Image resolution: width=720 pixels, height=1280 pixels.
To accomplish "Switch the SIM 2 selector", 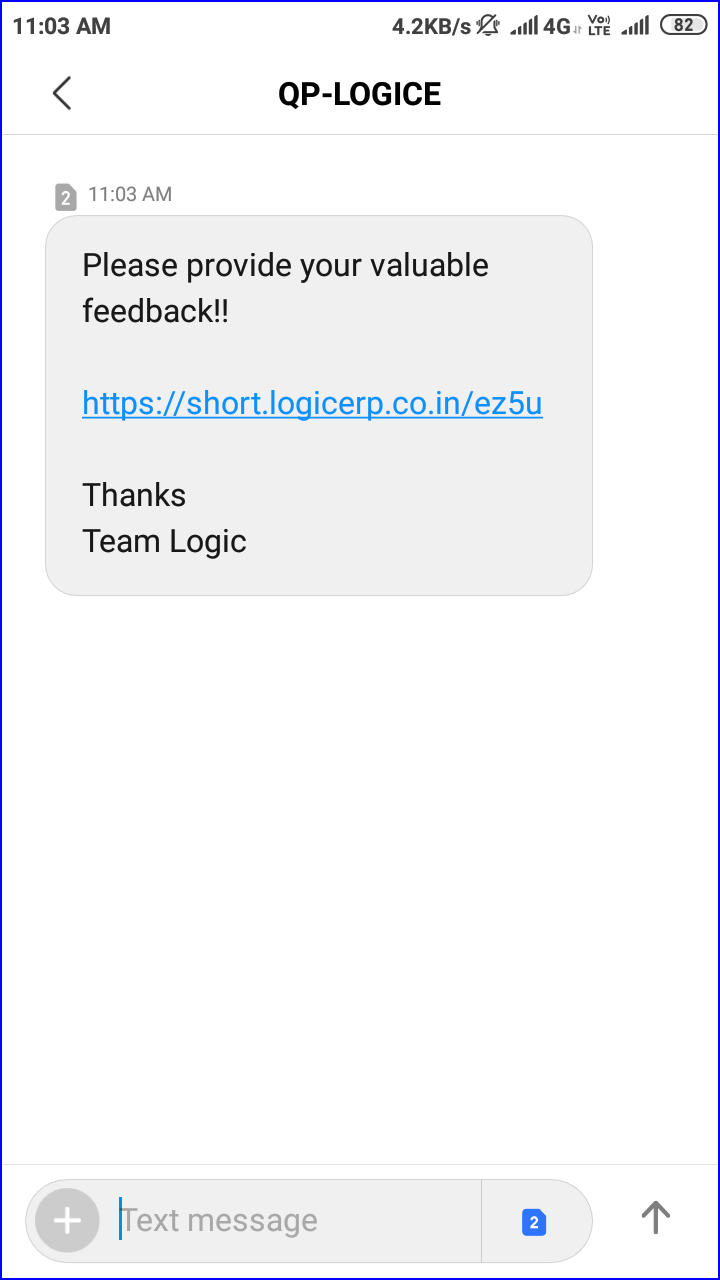I will click(x=534, y=1222).
